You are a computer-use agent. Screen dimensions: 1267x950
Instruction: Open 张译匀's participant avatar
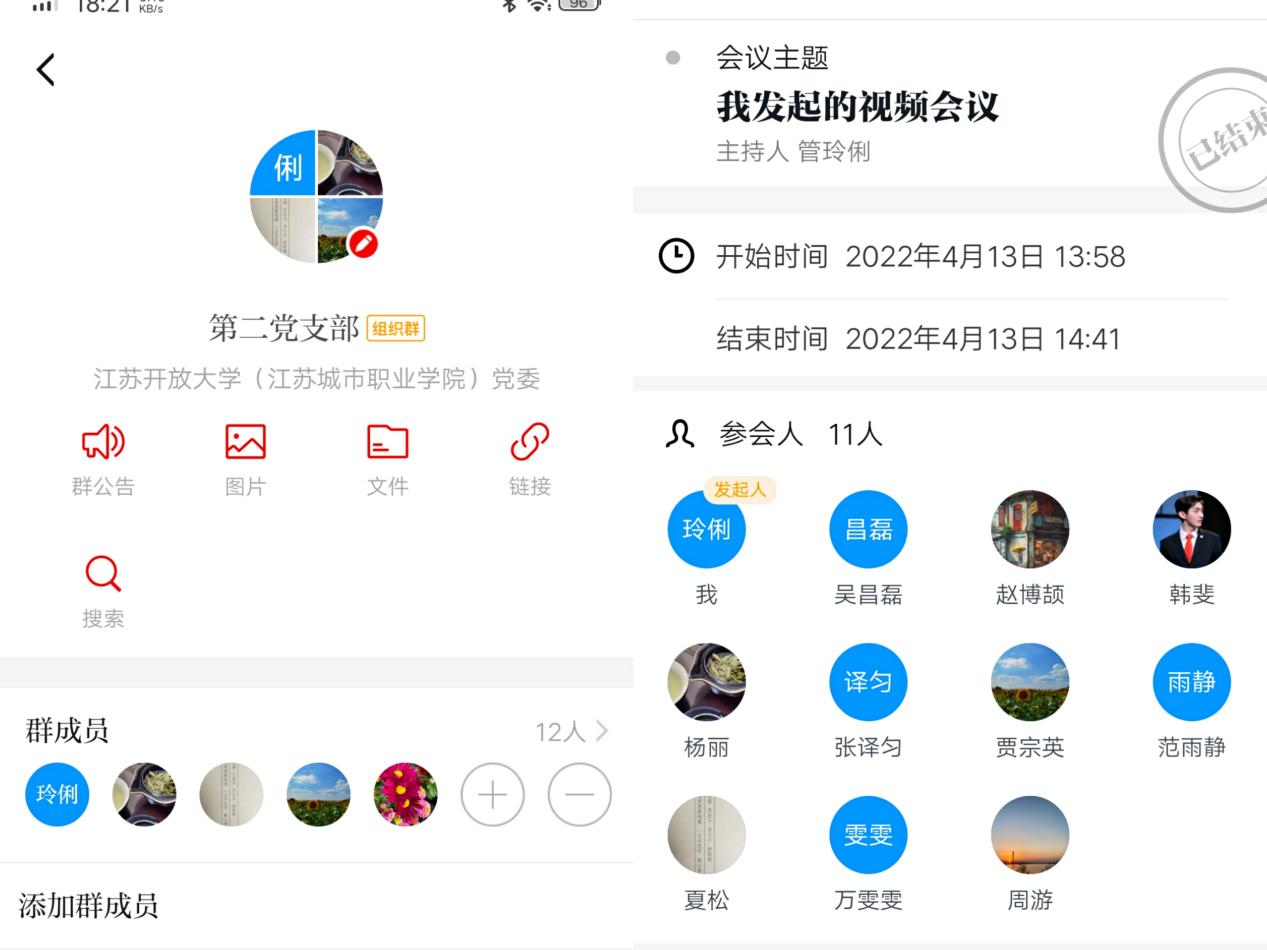coord(868,682)
